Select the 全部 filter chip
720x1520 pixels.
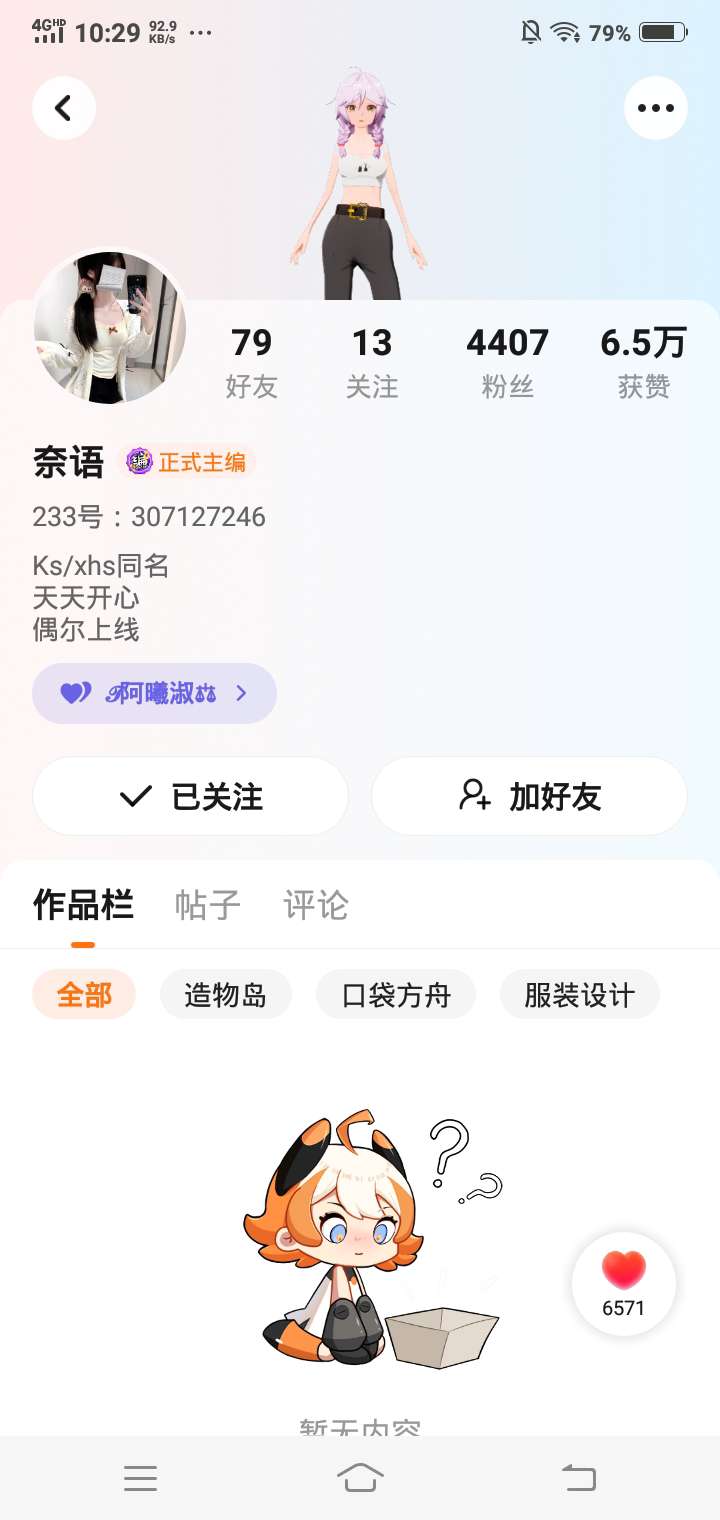84,995
